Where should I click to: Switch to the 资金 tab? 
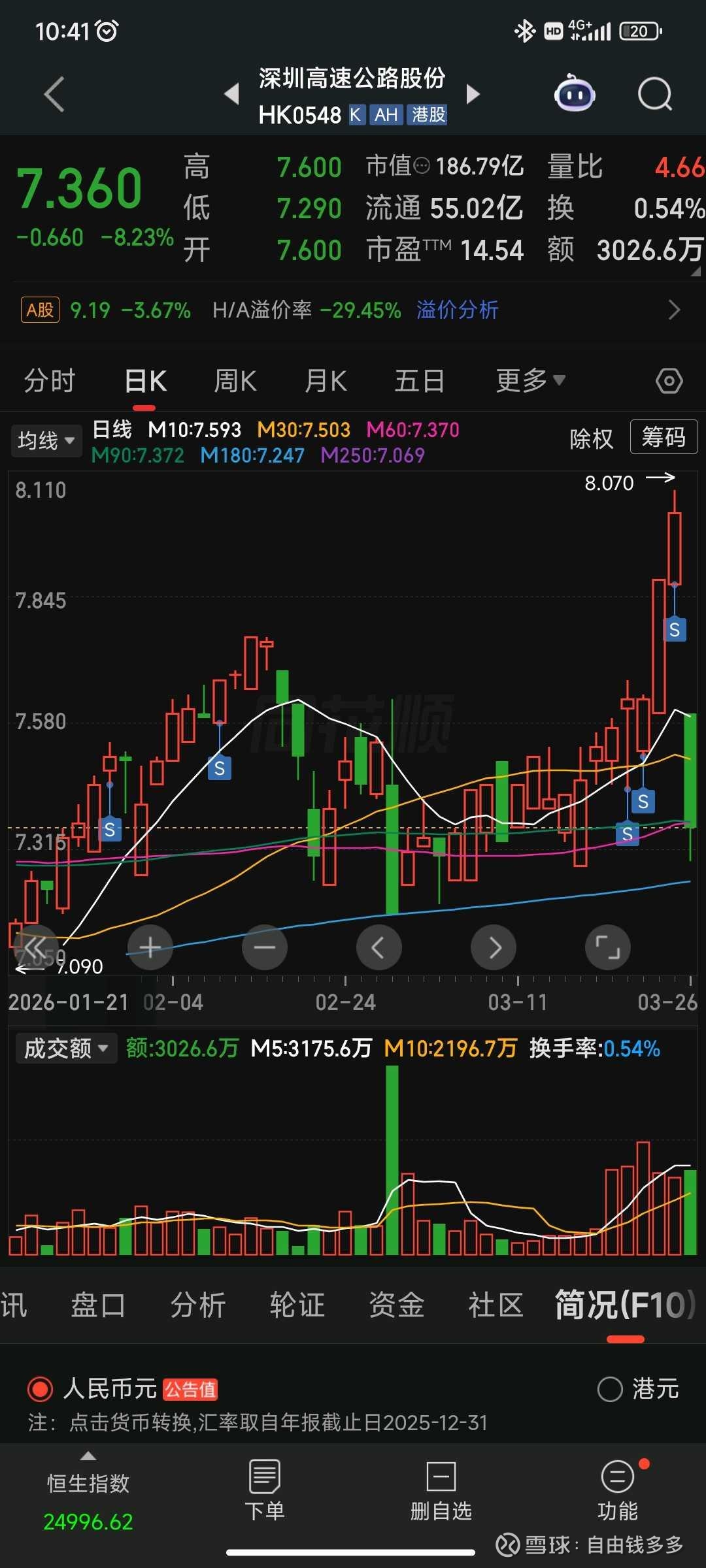[397, 1305]
